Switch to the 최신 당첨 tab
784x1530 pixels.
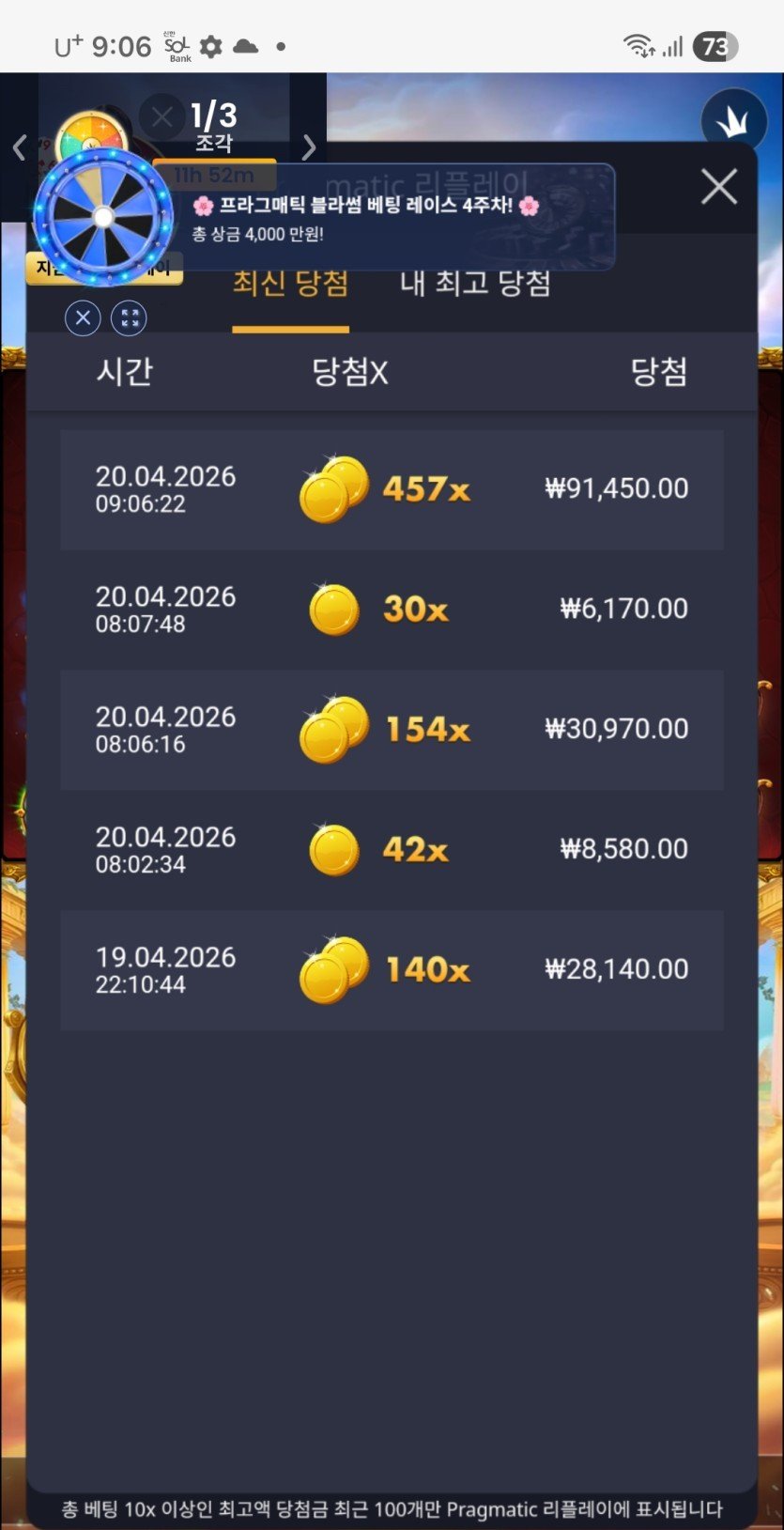pyautogui.click(x=290, y=285)
